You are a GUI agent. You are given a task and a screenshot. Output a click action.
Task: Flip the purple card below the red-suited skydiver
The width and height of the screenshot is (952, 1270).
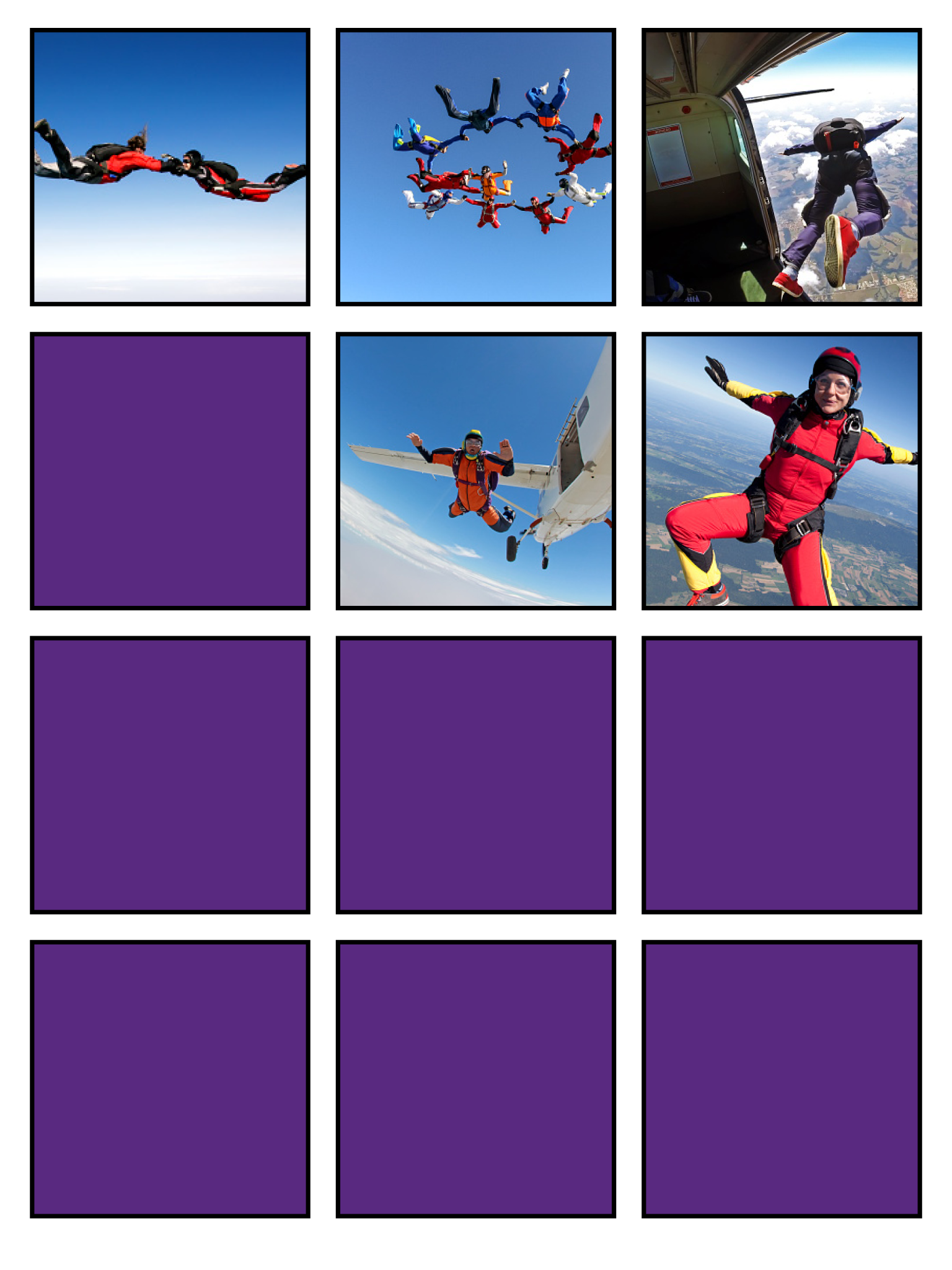[781, 775]
